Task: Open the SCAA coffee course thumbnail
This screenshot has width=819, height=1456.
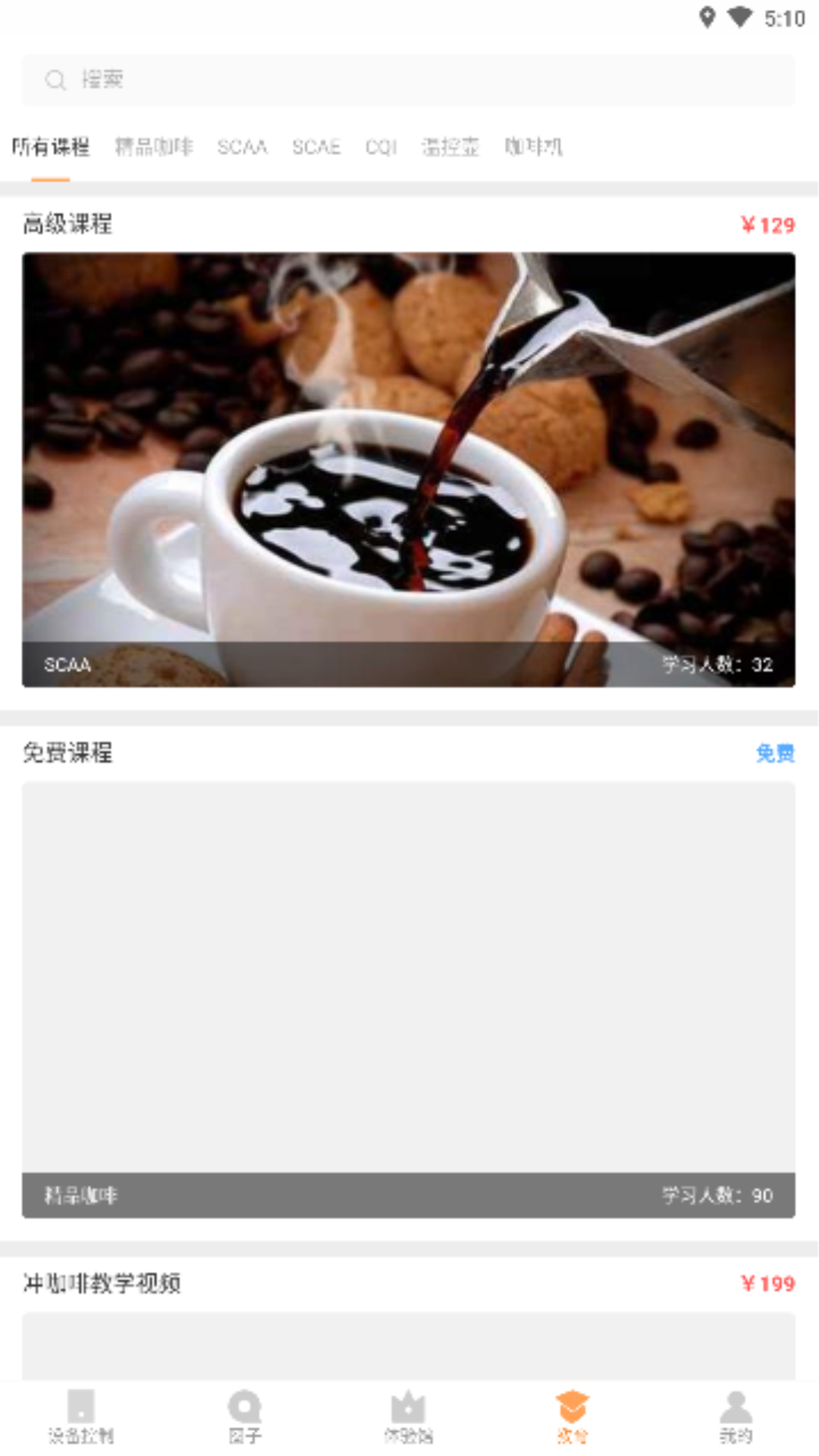Action: [x=409, y=470]
